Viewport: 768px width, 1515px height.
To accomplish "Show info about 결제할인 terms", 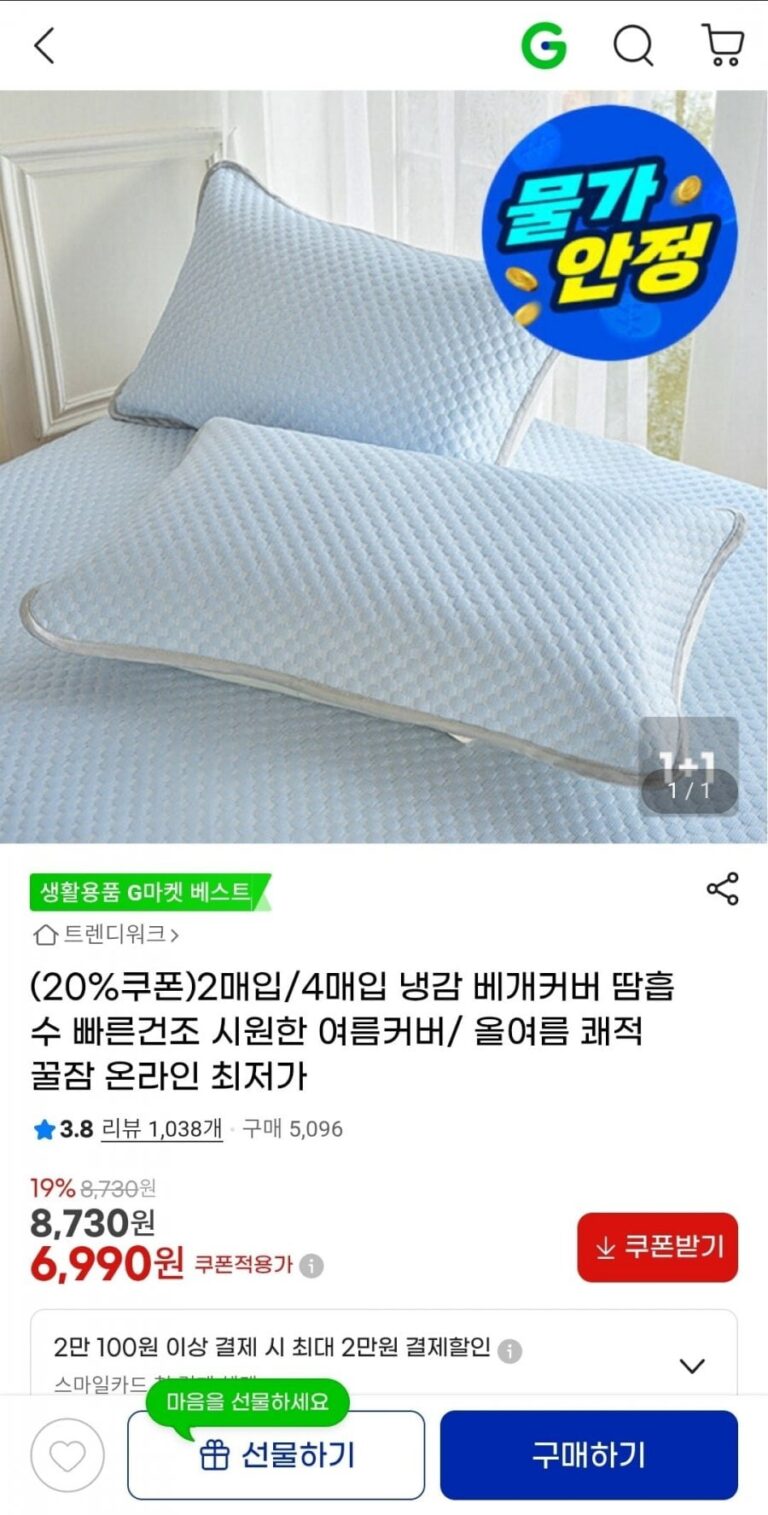I will coord(510,1351).
